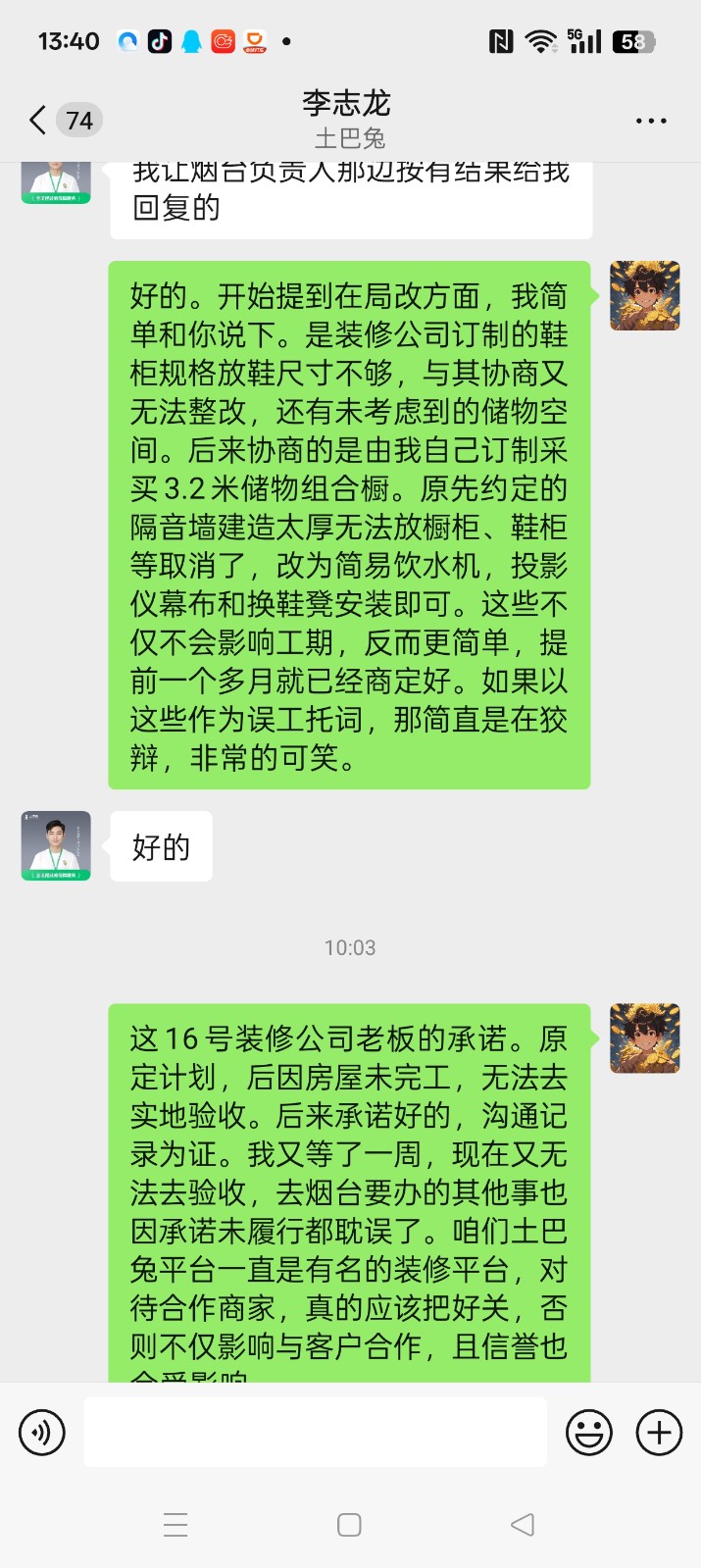Open 李志龙's avatar beside the 好的 reply
Viewport: 701px width, 1568px height.
(x=56, y=845)
